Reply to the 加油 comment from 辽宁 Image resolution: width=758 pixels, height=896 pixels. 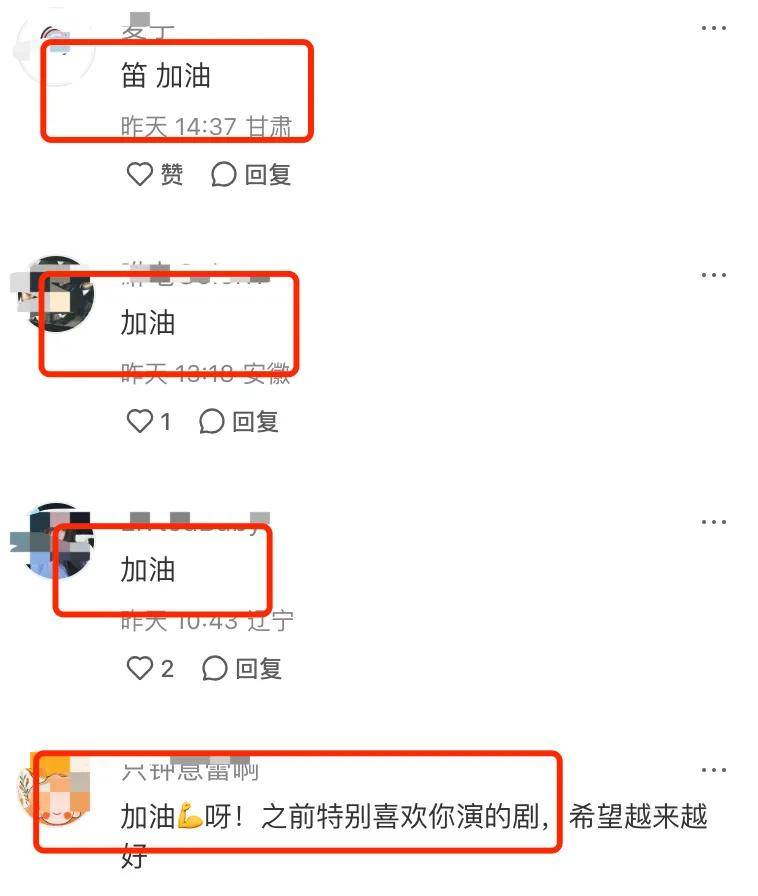tap(243, 668)
